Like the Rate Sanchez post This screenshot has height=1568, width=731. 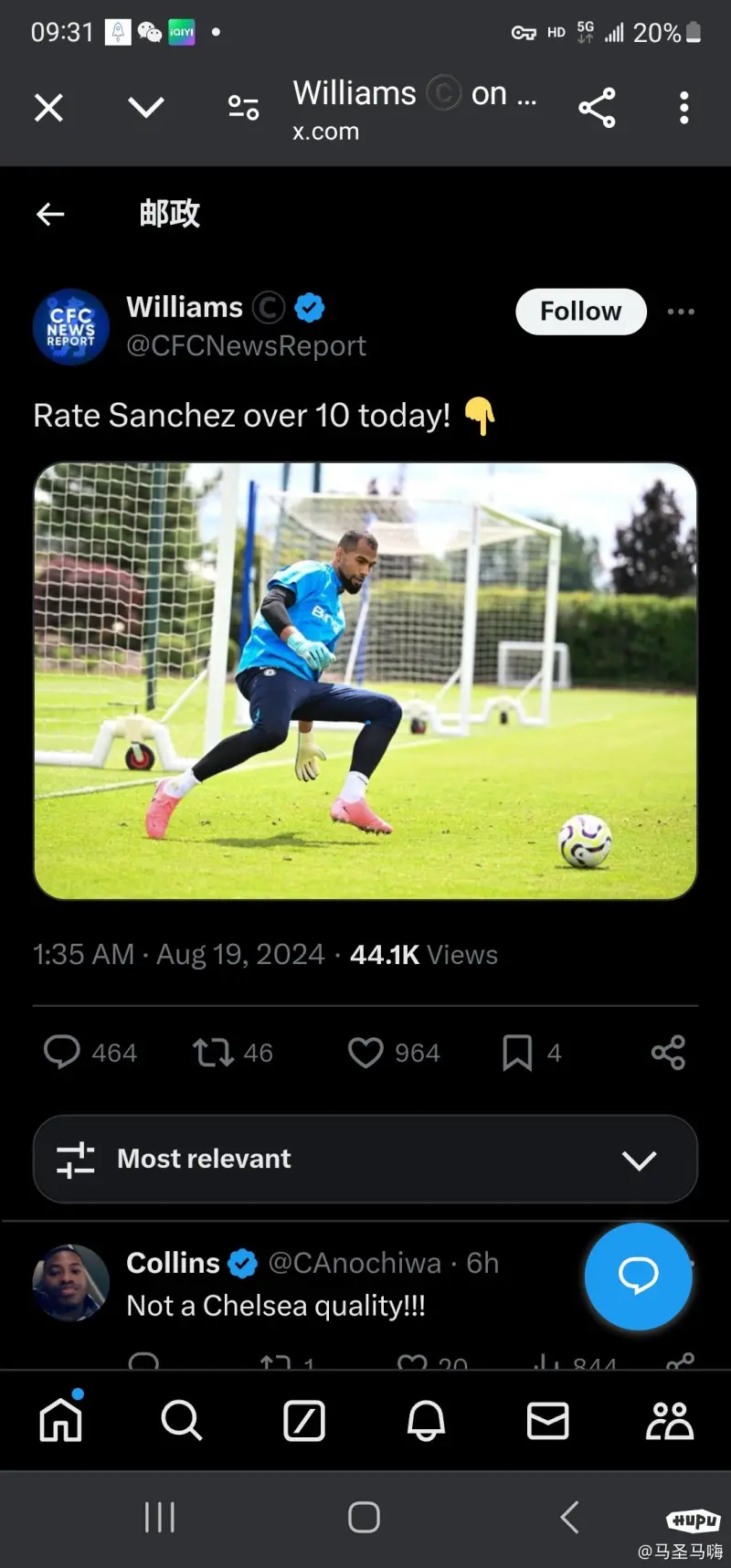pos(365,1053)
